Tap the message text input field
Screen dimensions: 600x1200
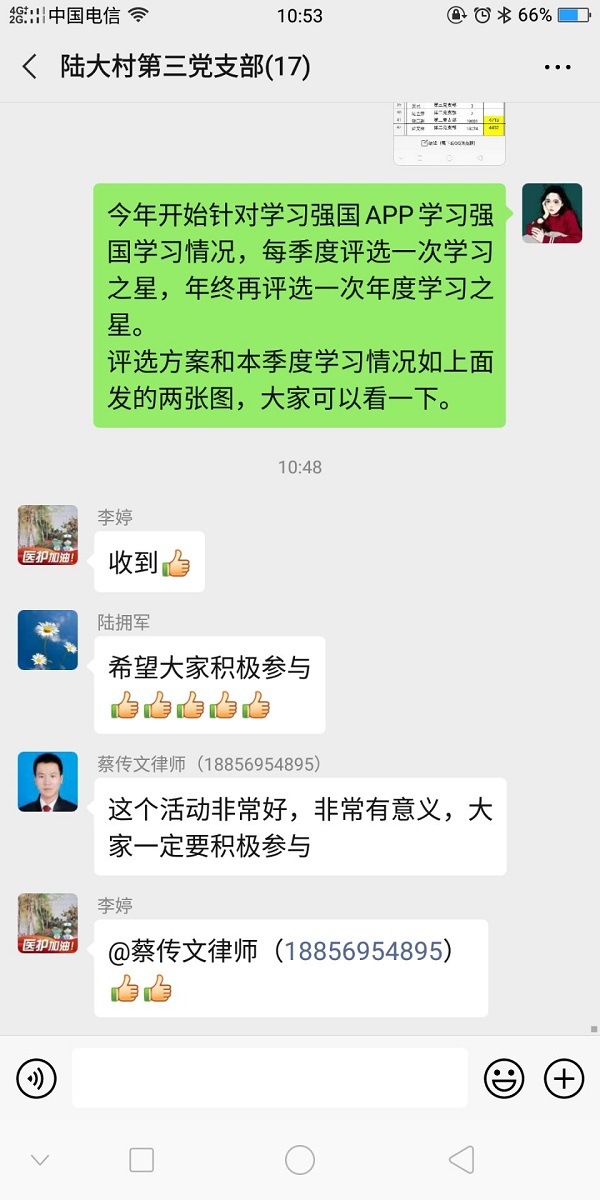270,1078
